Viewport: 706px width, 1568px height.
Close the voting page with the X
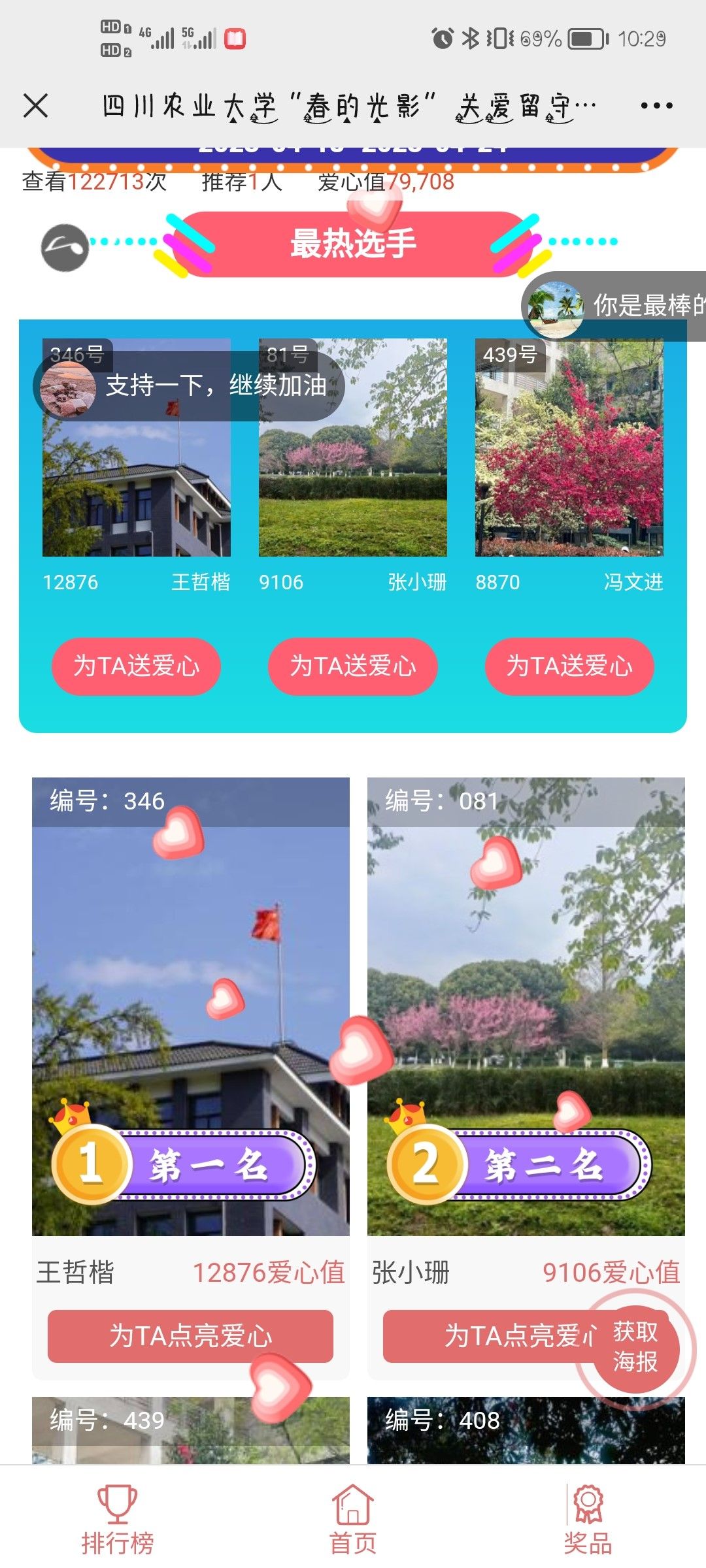(x=36, y=105)
